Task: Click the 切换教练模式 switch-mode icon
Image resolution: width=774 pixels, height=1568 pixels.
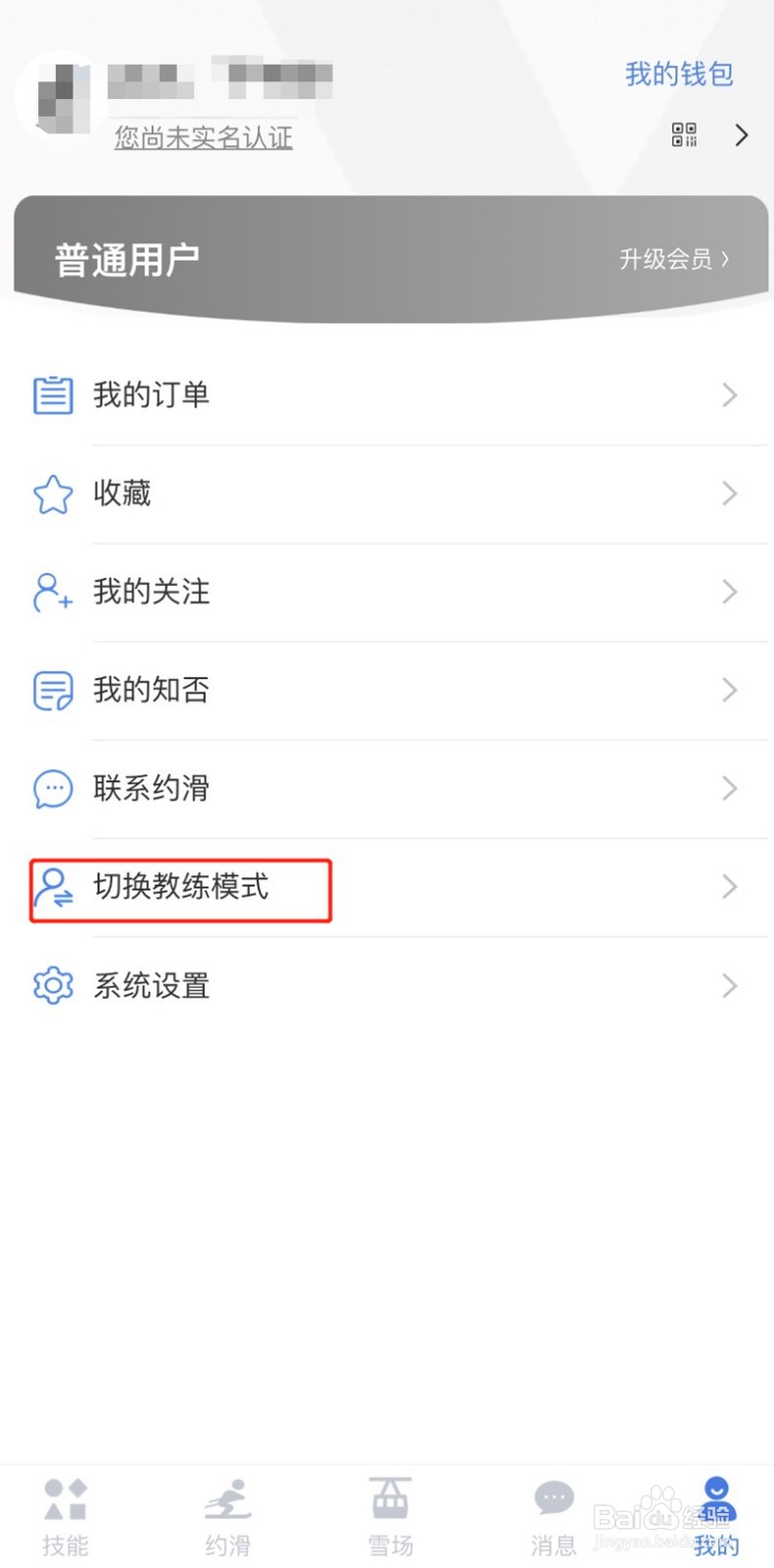Action: click(x=53, y=888)
